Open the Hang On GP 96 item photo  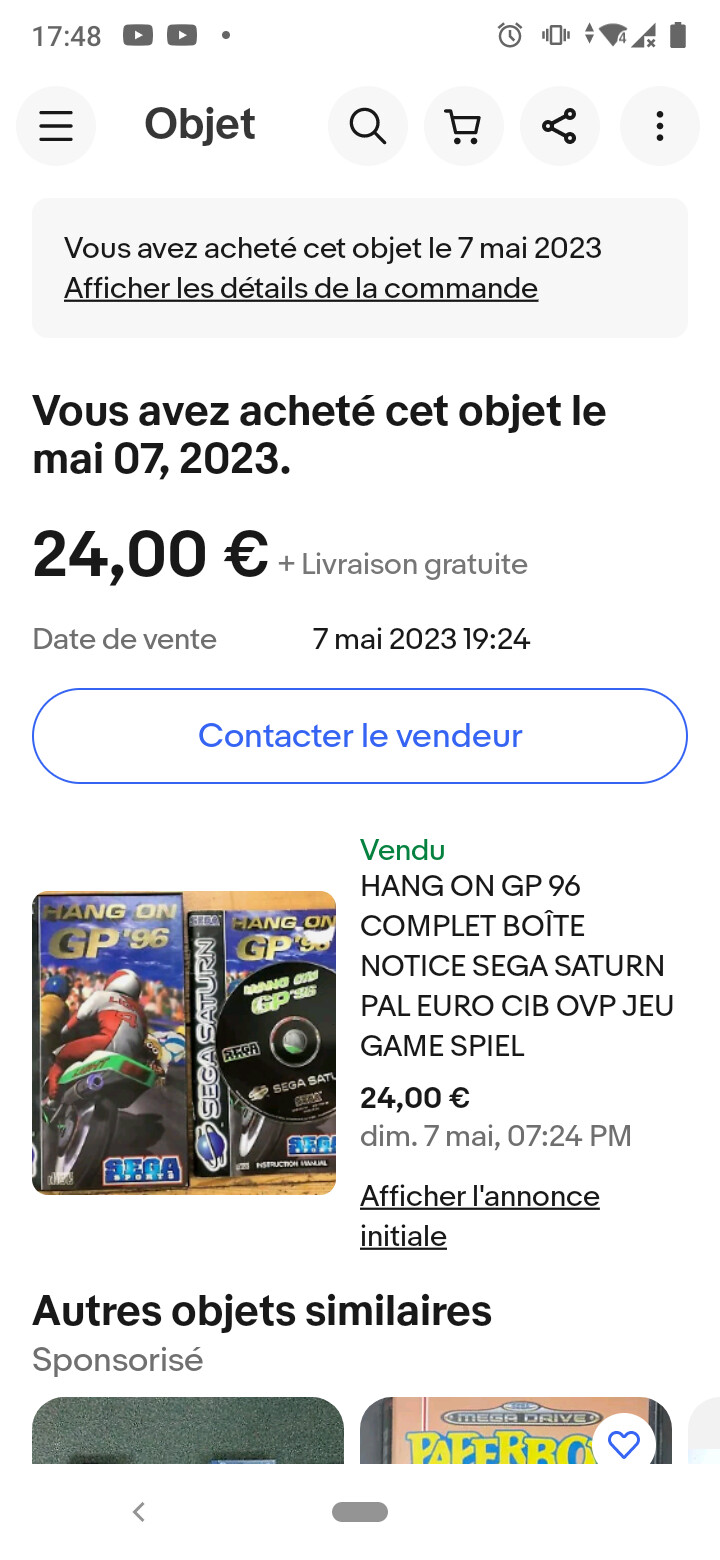click(184, 1043)
